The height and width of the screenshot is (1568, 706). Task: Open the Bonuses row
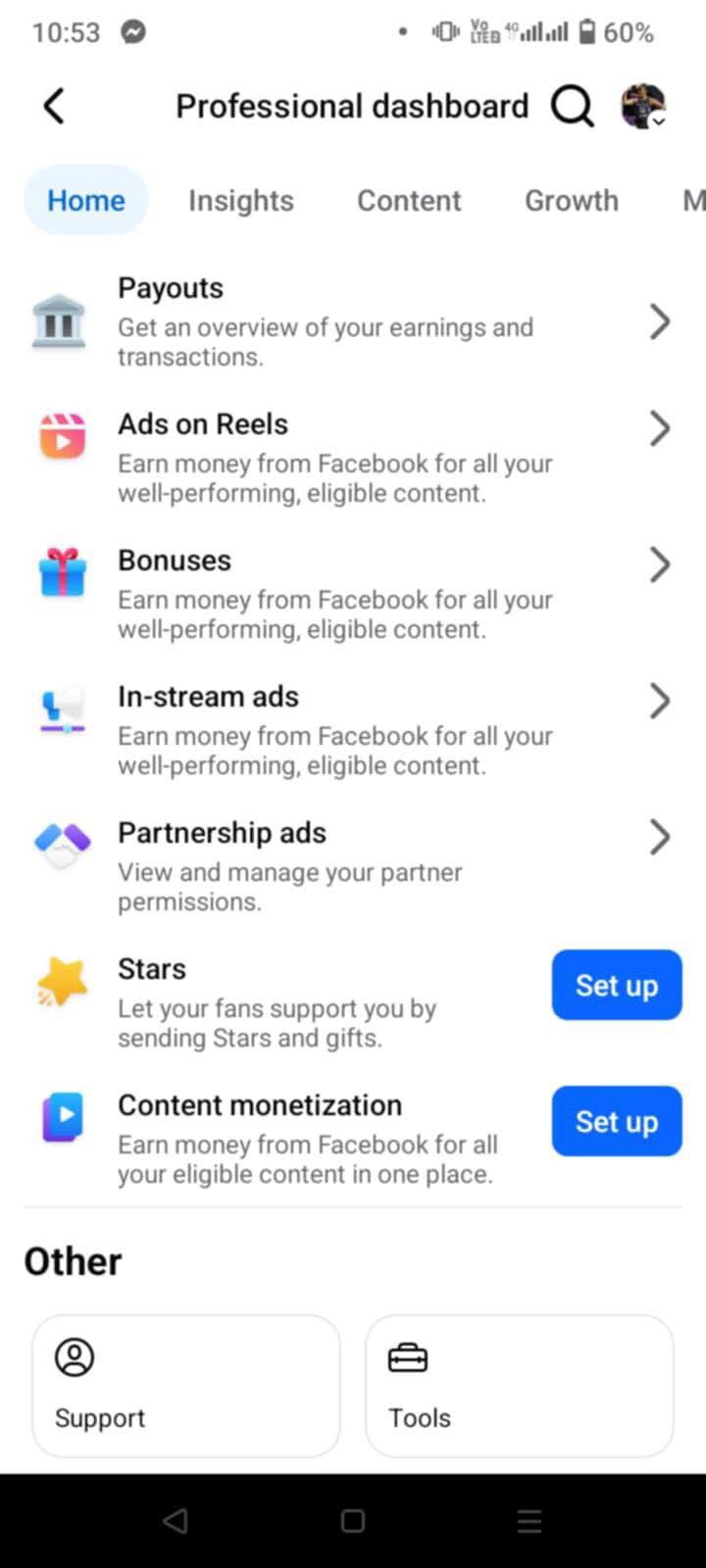(x=353, y=594)
